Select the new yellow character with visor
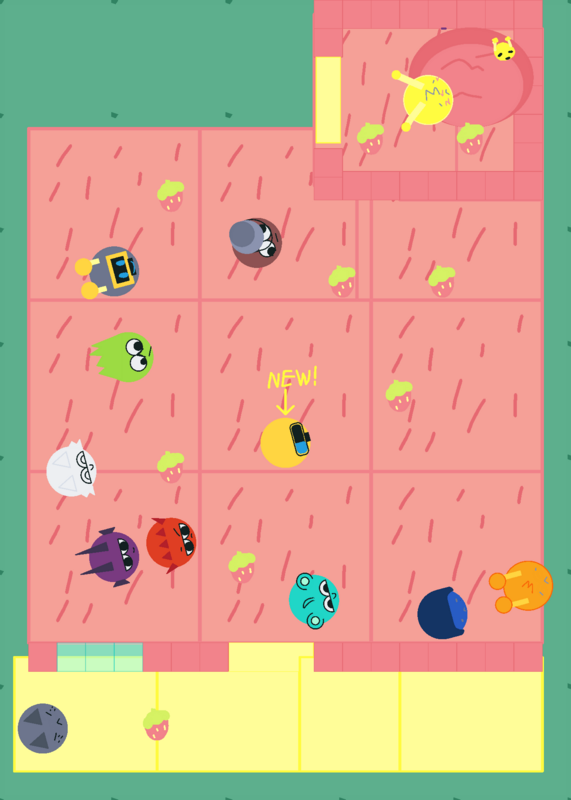 tap(286, 442)
